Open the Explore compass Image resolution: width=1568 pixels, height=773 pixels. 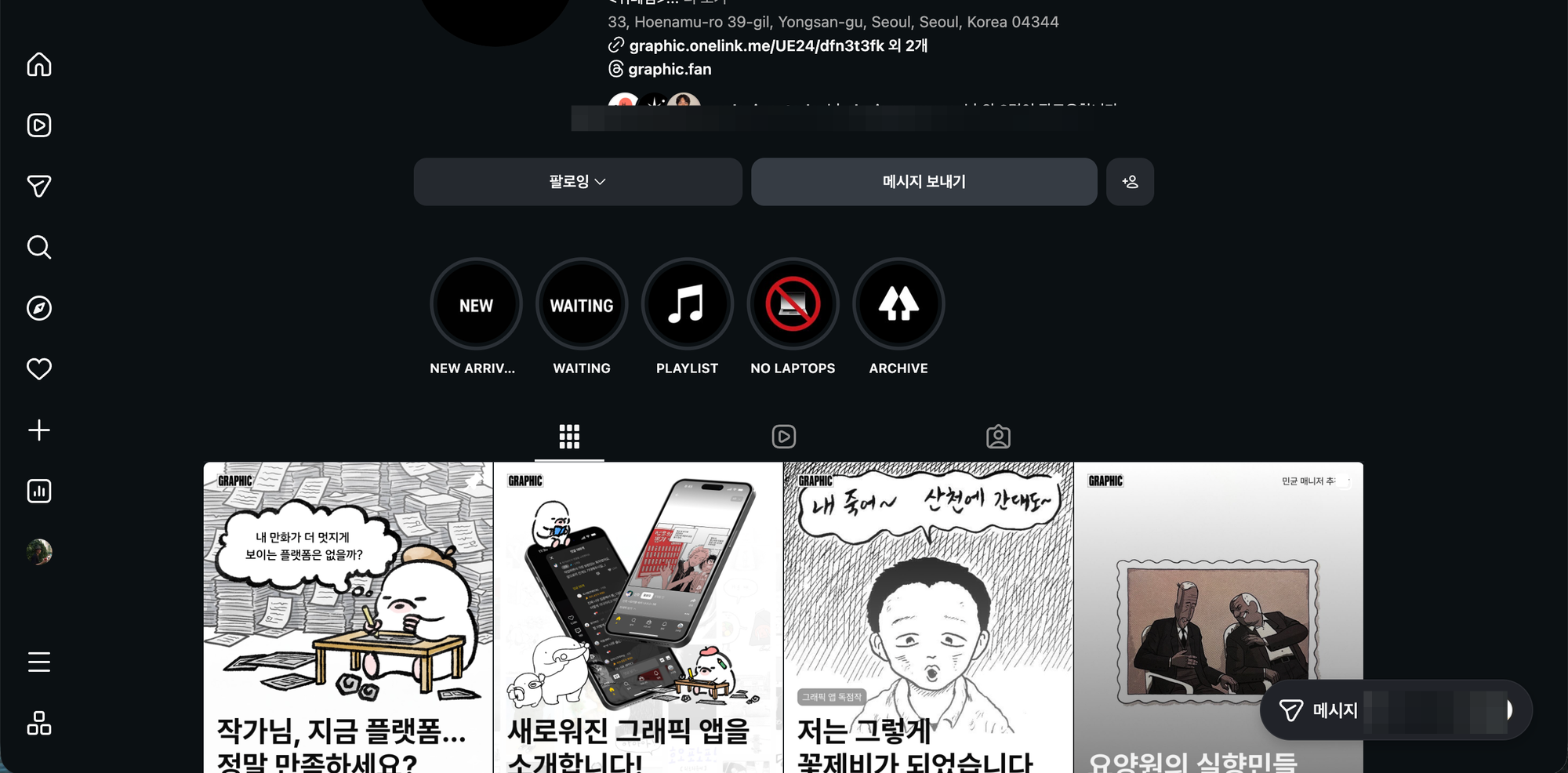coord(39,308)
